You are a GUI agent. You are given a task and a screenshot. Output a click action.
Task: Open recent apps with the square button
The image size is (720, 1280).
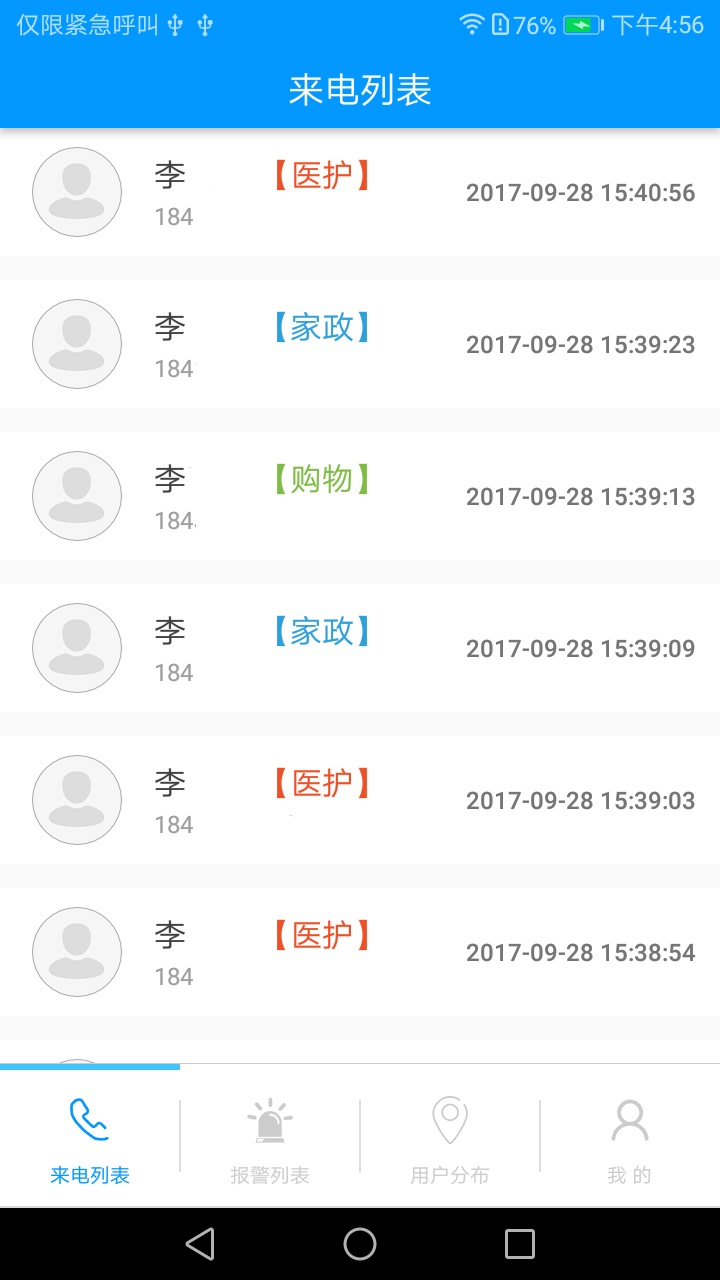(519, 1243)
